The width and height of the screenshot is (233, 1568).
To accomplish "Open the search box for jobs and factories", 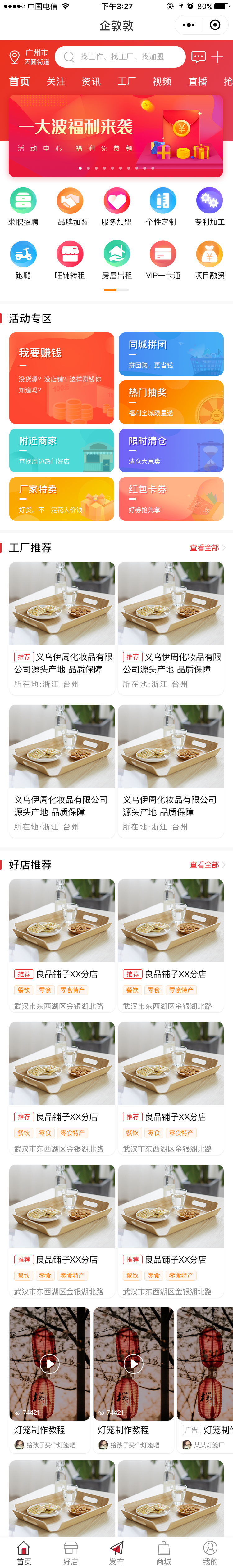I will click(x=120, y=56).
